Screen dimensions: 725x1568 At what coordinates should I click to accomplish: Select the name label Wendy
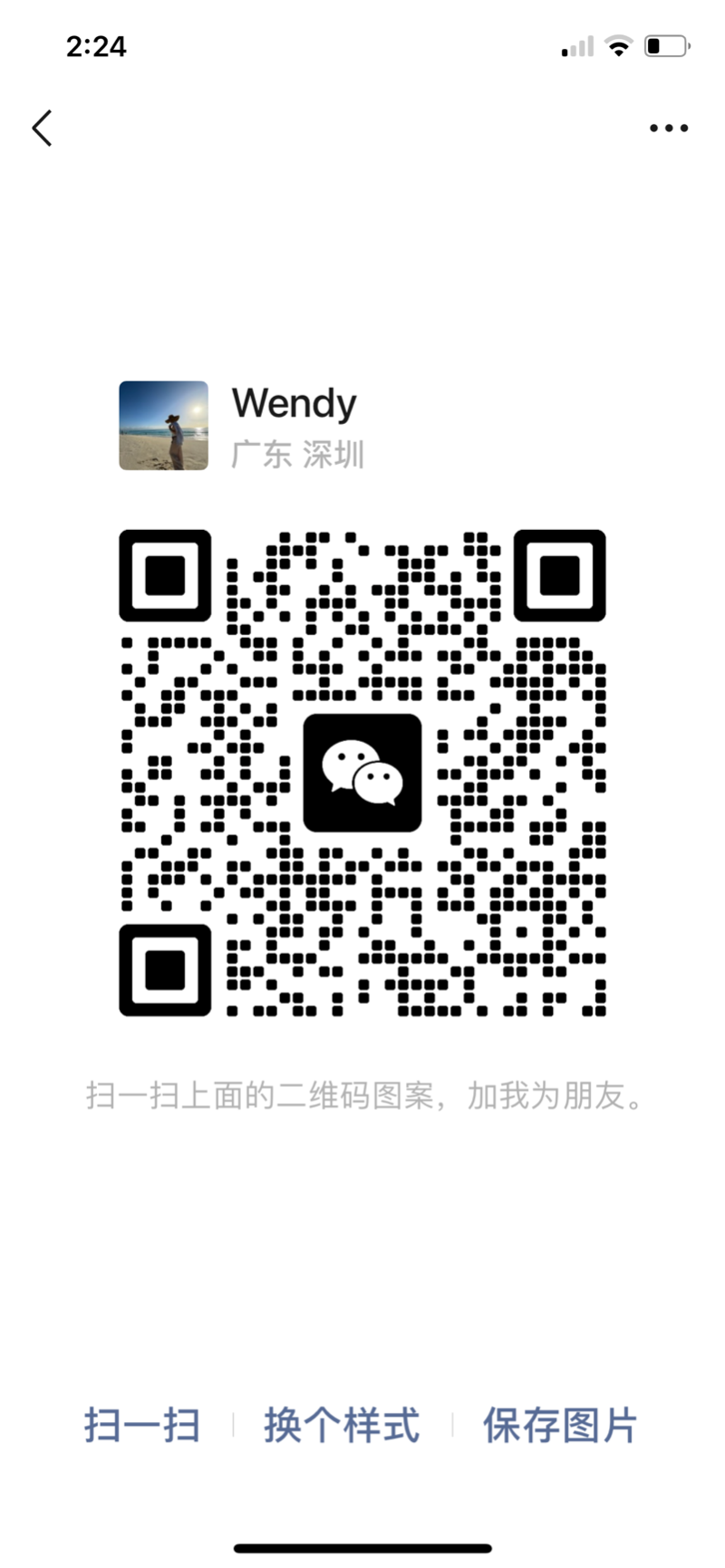pos(293,403)
